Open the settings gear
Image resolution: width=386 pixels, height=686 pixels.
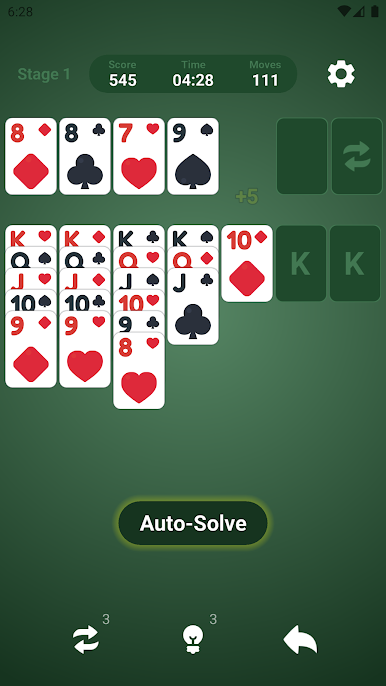341,74
